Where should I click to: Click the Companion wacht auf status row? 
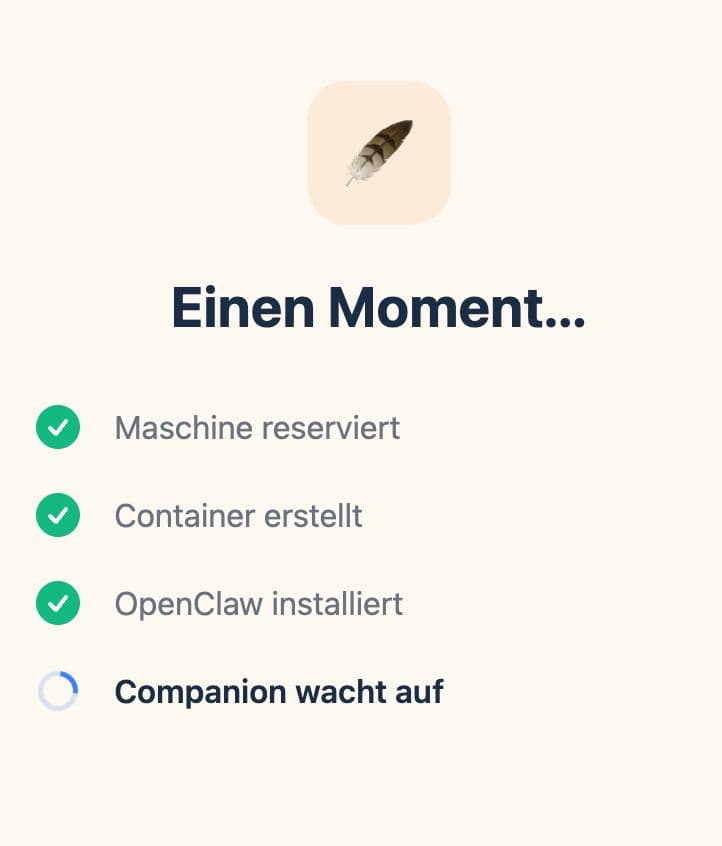(278, 691)
